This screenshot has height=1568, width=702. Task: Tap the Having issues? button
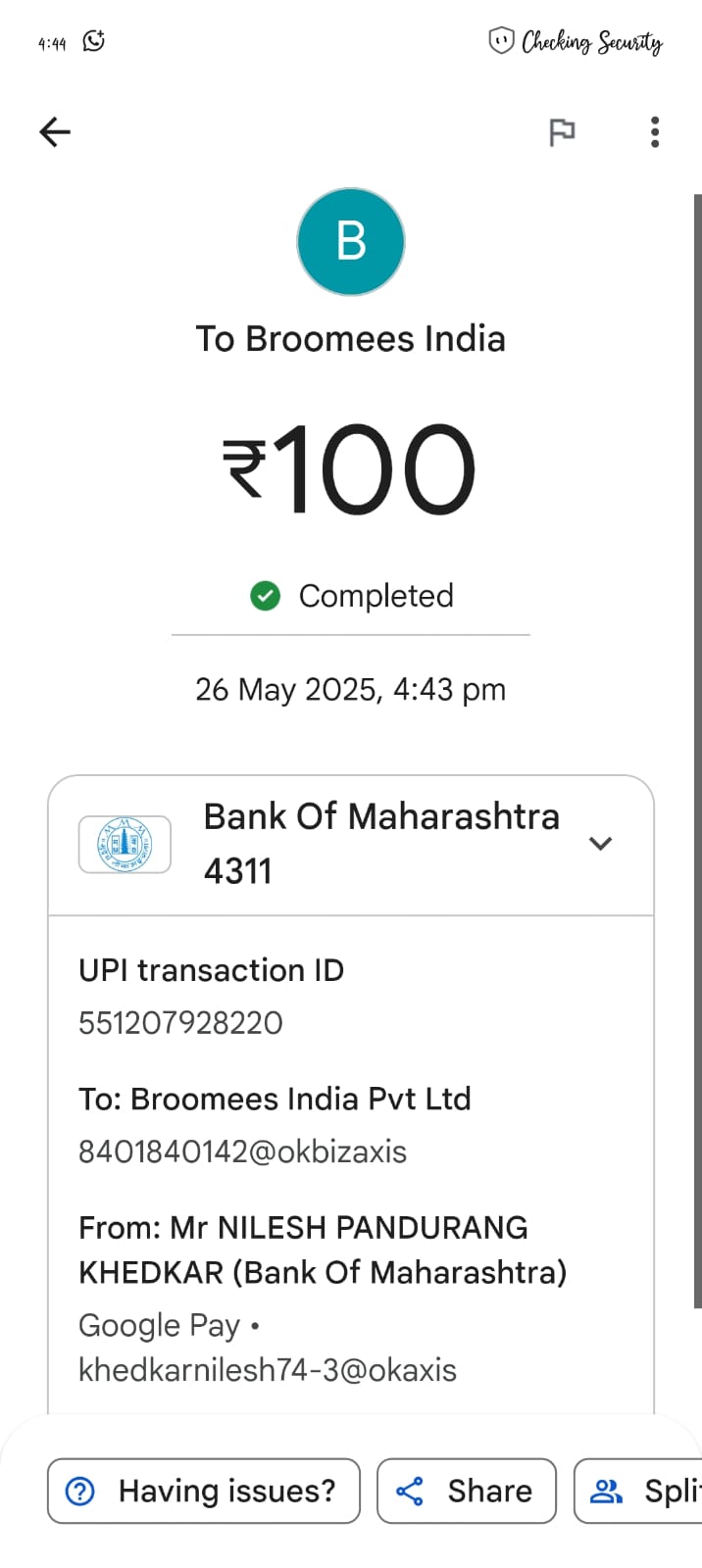coord(204,1491)
